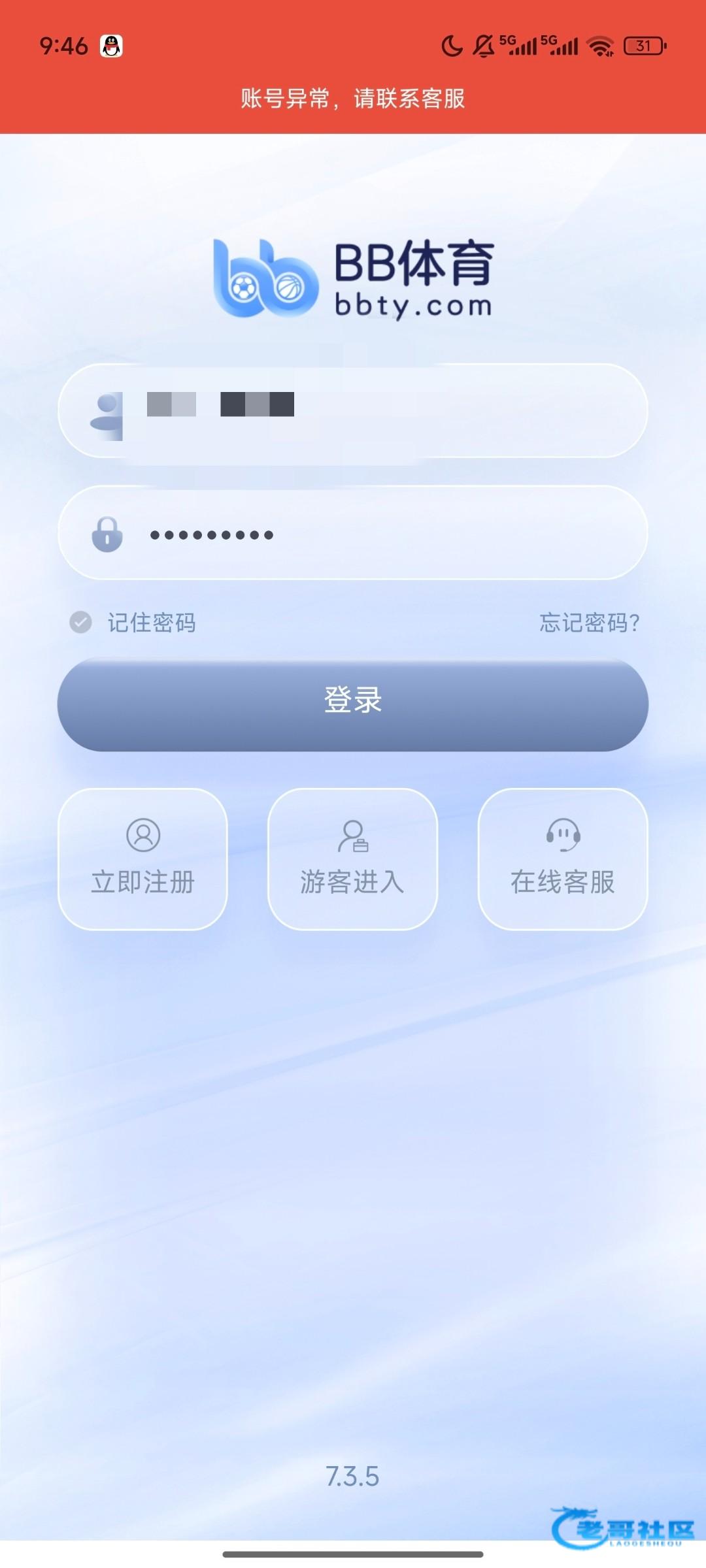This screenshot has height=1568, width=706.
Task: Open 立即注册 to create an account
Action: coord(143,859)
